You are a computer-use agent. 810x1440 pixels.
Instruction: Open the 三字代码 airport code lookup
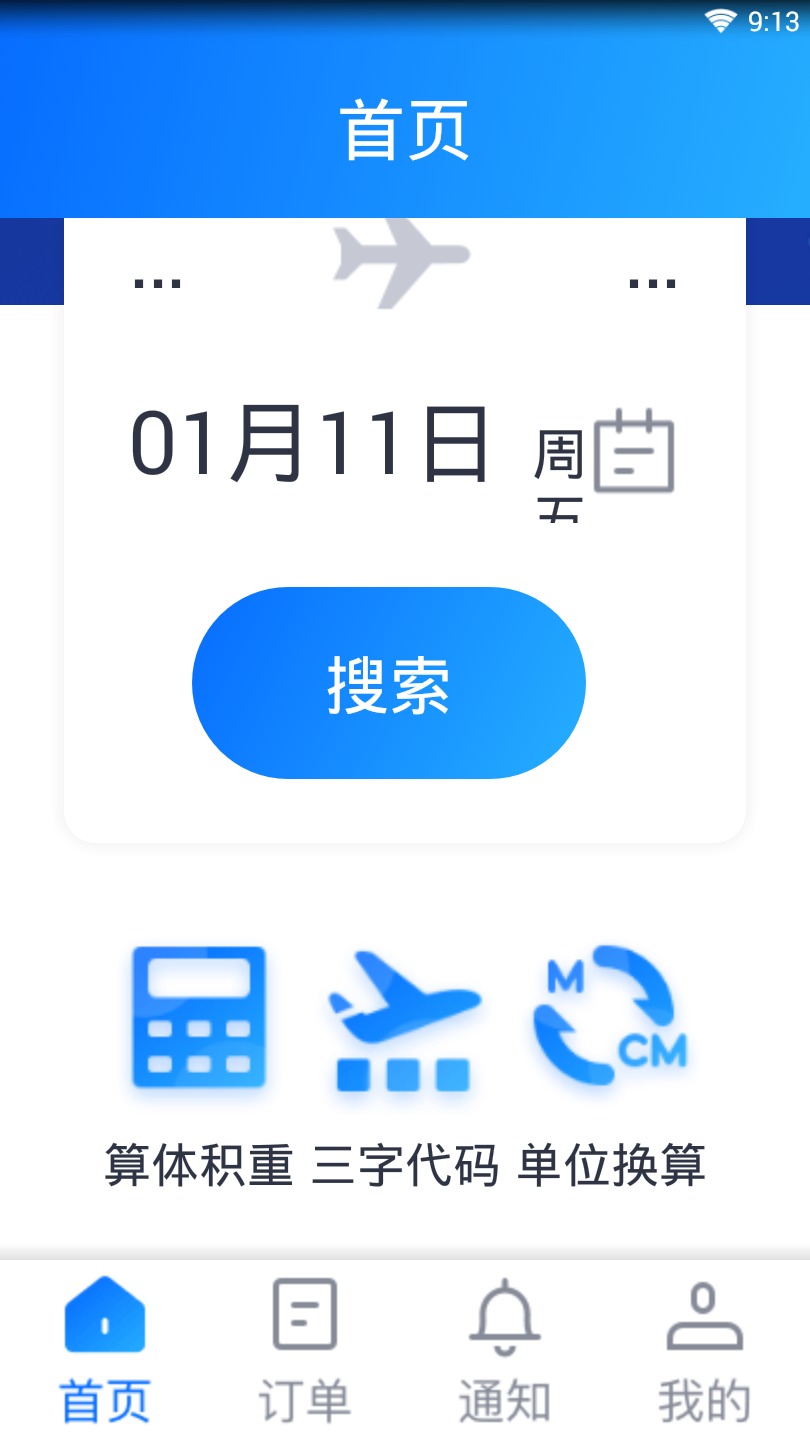point(404,1019)
